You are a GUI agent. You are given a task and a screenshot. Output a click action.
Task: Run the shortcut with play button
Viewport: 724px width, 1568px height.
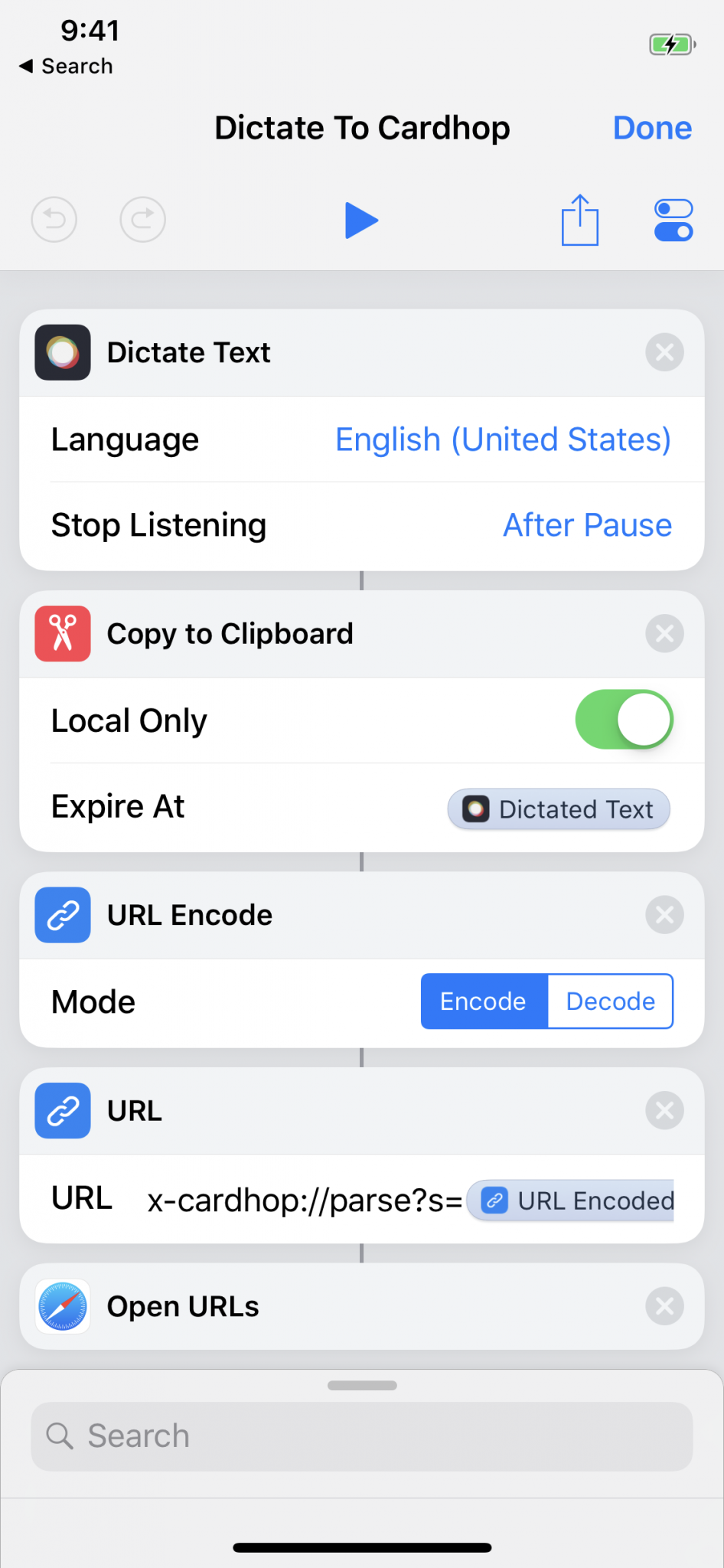[x=361, y=220]
